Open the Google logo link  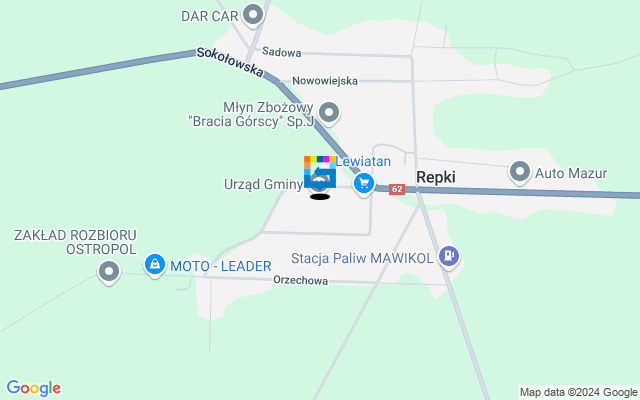pos(33,388)
